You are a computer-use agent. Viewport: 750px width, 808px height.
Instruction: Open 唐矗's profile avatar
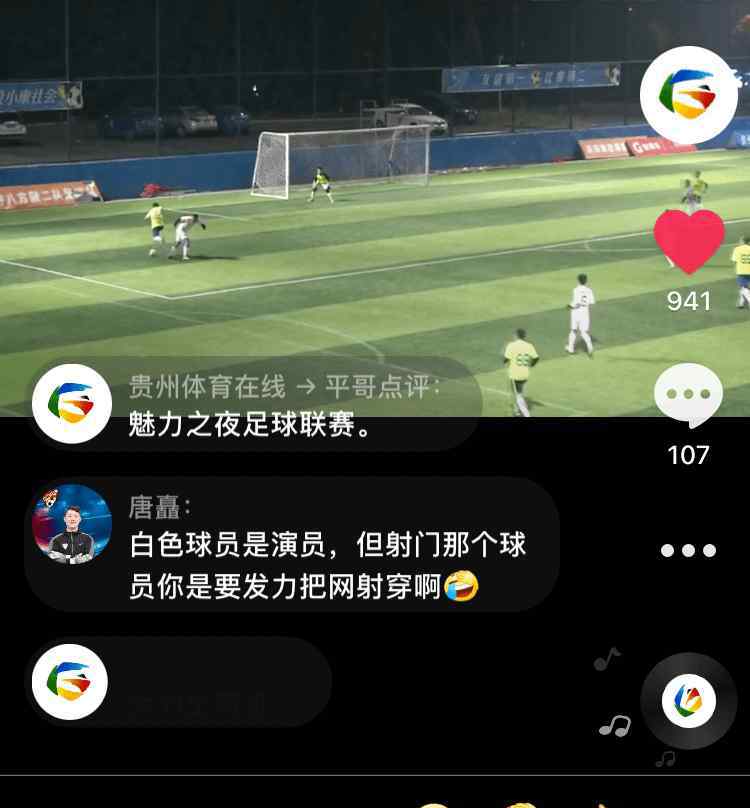(x=72, y=524)
